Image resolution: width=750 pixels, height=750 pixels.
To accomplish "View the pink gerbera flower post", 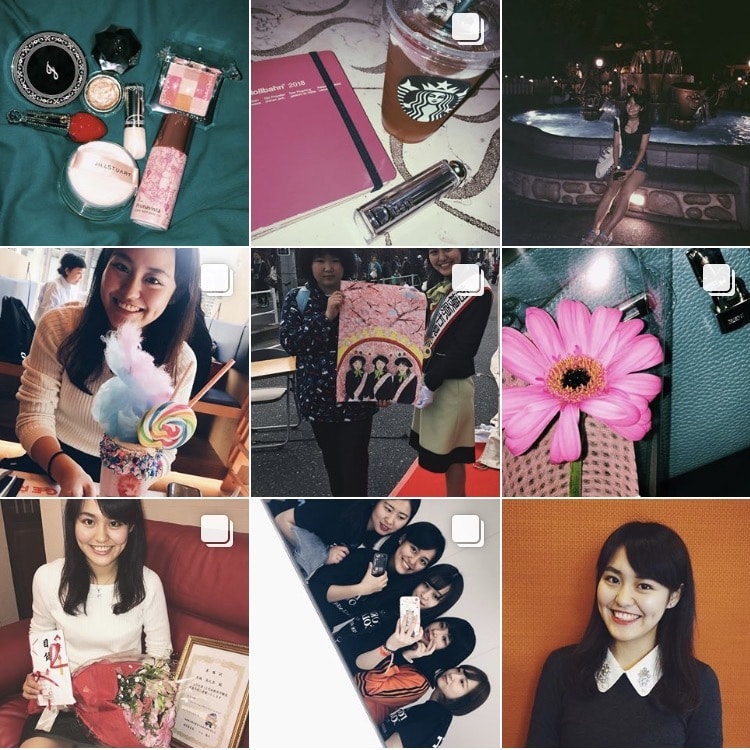I will click(x=626, y=373).
